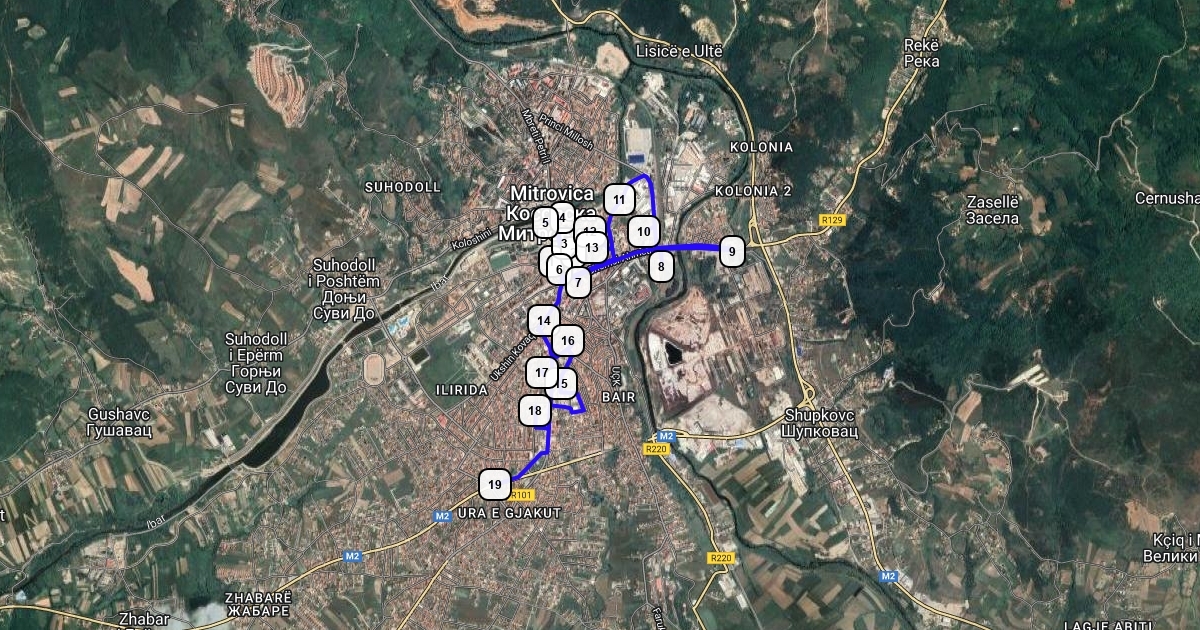Tap waypoint marker 16
This screenshot has height=630, width=1200.
click(568, 341)
